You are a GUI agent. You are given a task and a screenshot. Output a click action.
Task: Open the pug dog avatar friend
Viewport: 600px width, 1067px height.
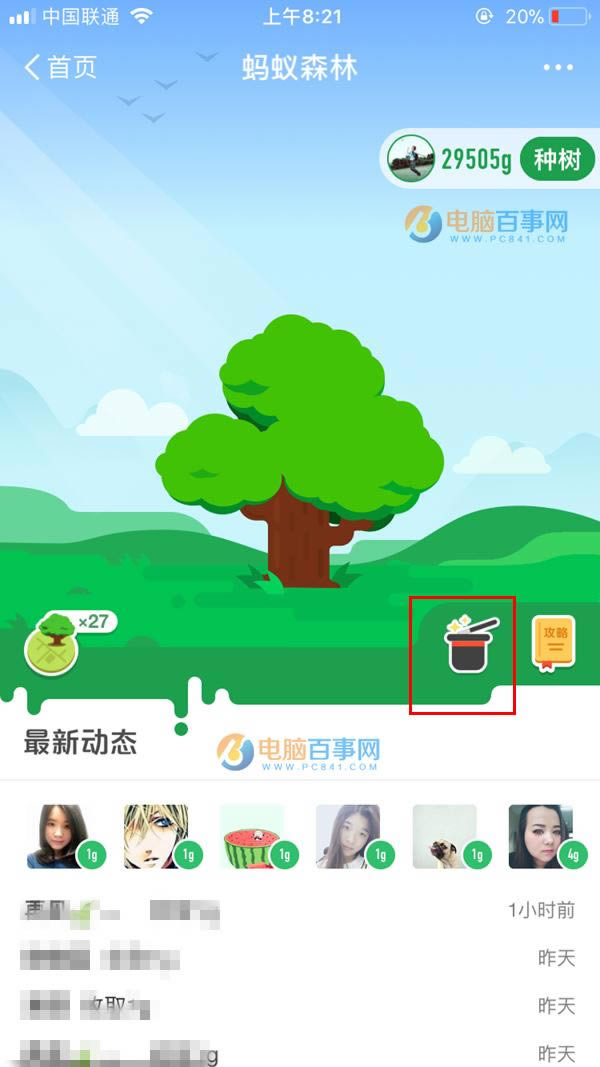(445, 835)
